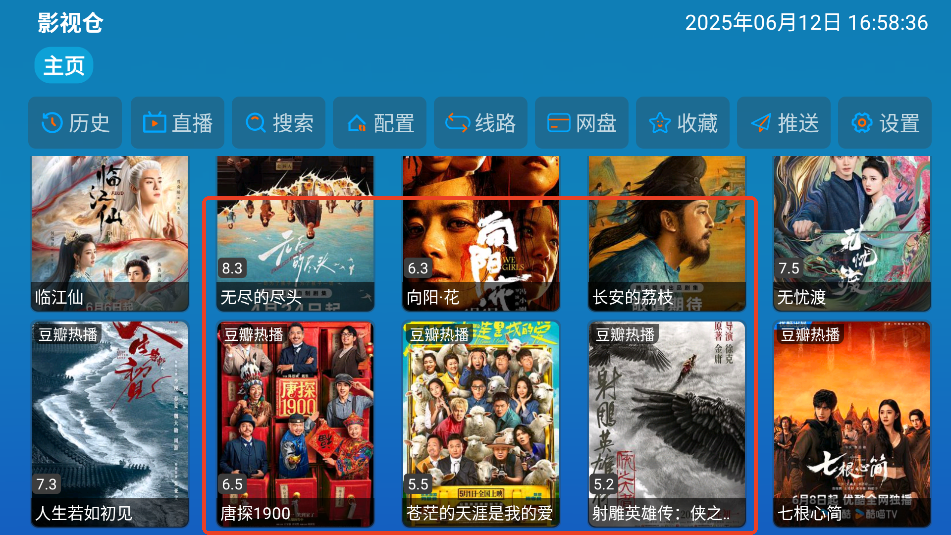Open 设置 settings
The image size is (951, 535).
point(885,123)
